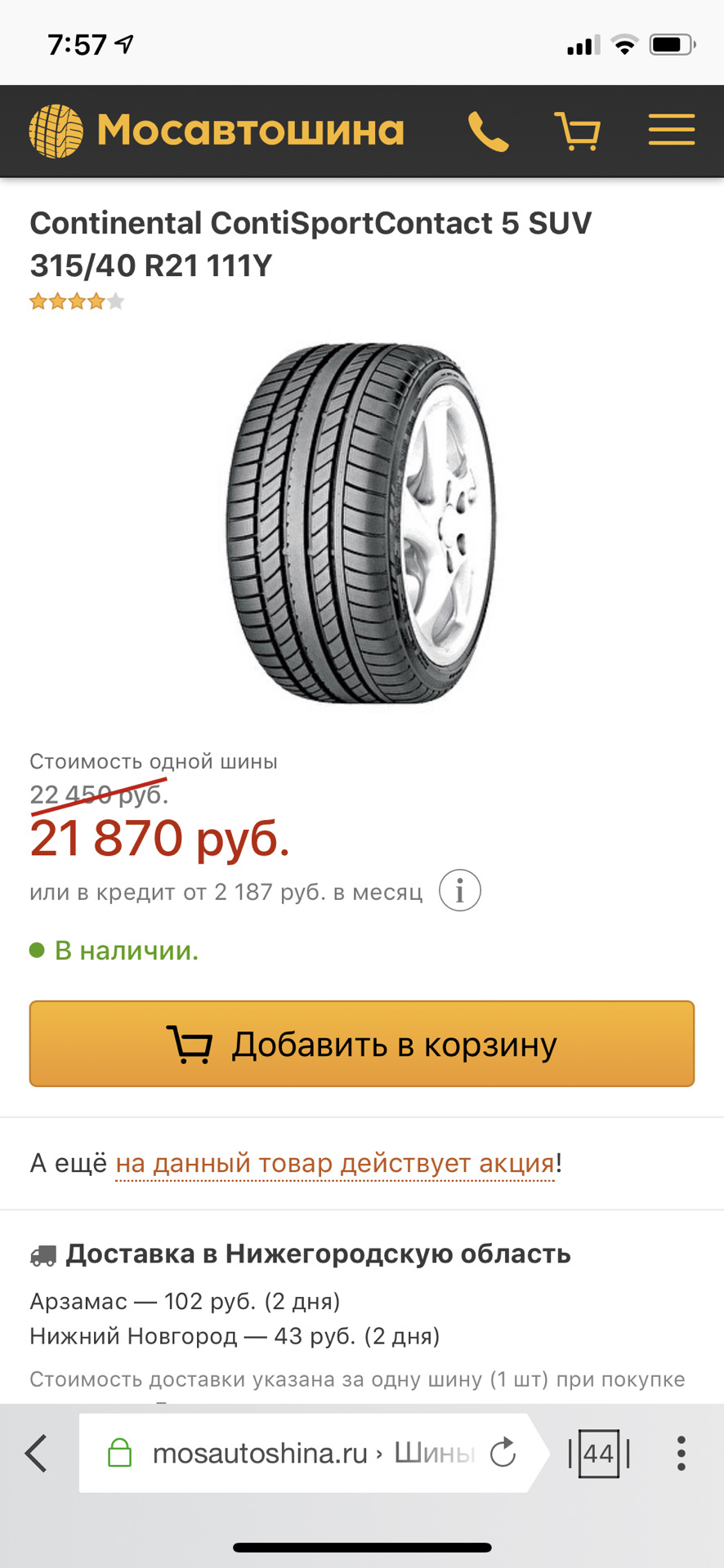Tap the Шины breadcrumb in the address bar
Image resolution: width=724 pixels, height=1568 pixels.
[x=434, y=1453]
